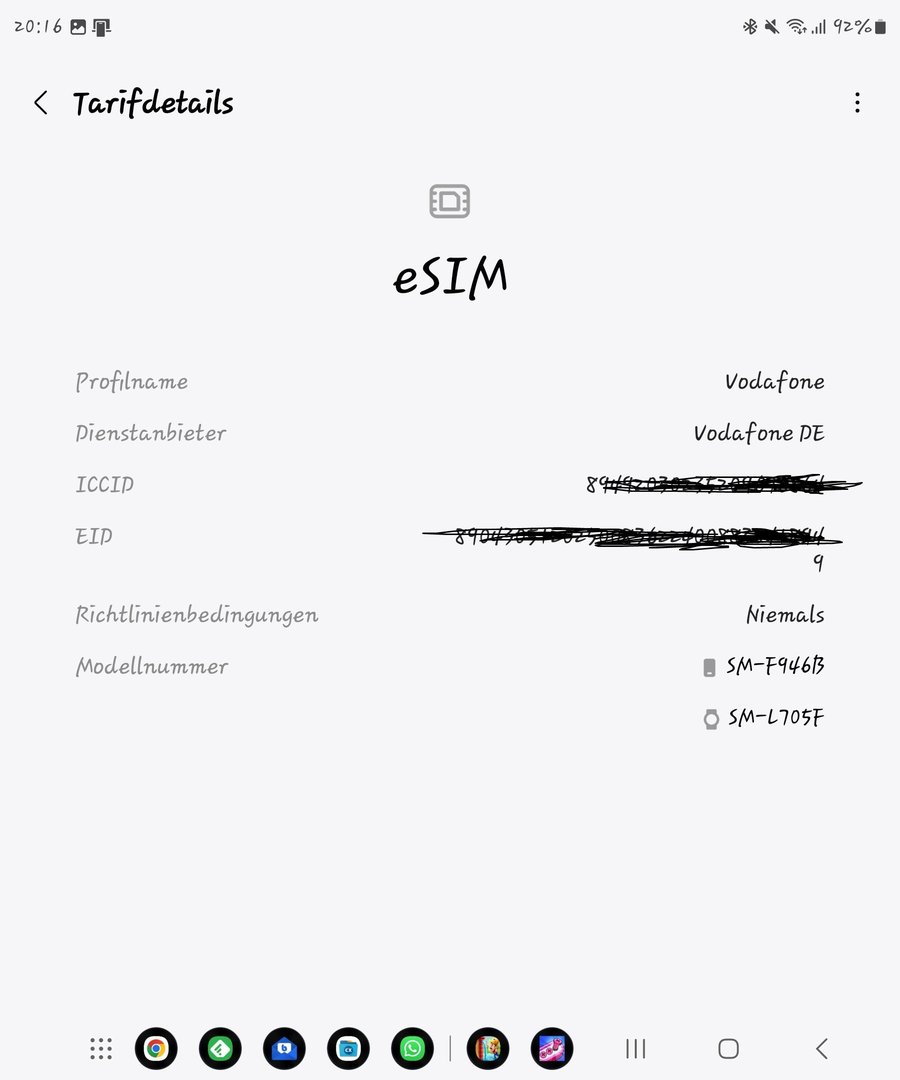Launch the CX file explorer app
The width and height of the screenshot is (900, 1080).
coord(348,1048)
